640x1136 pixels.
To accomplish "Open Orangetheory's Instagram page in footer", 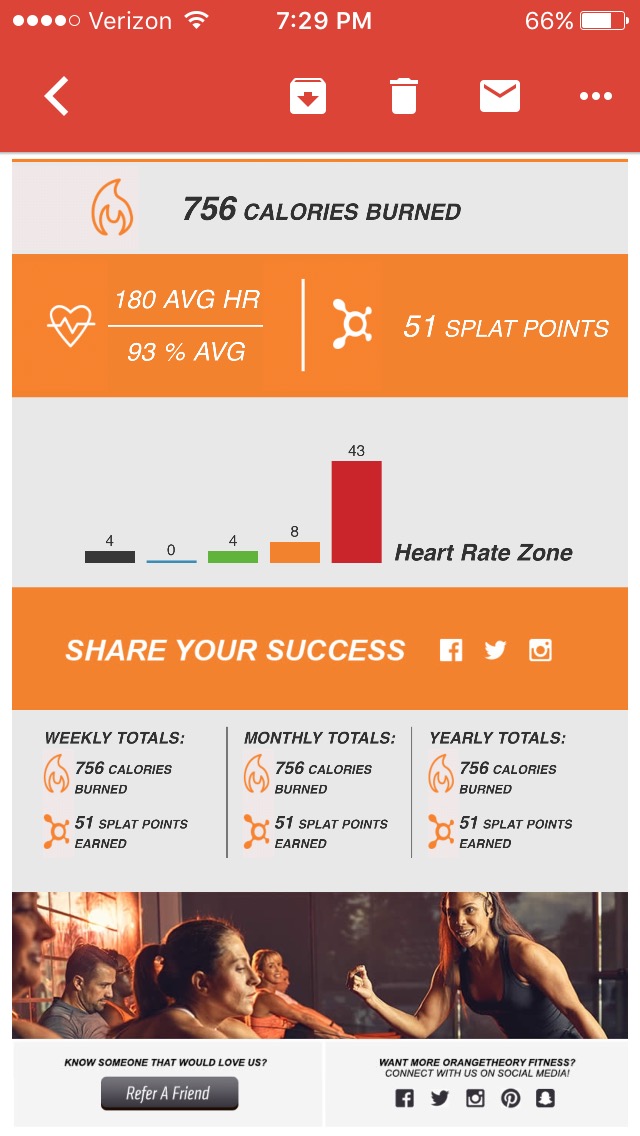I will pyautogui.click(x=475, y=1098).
